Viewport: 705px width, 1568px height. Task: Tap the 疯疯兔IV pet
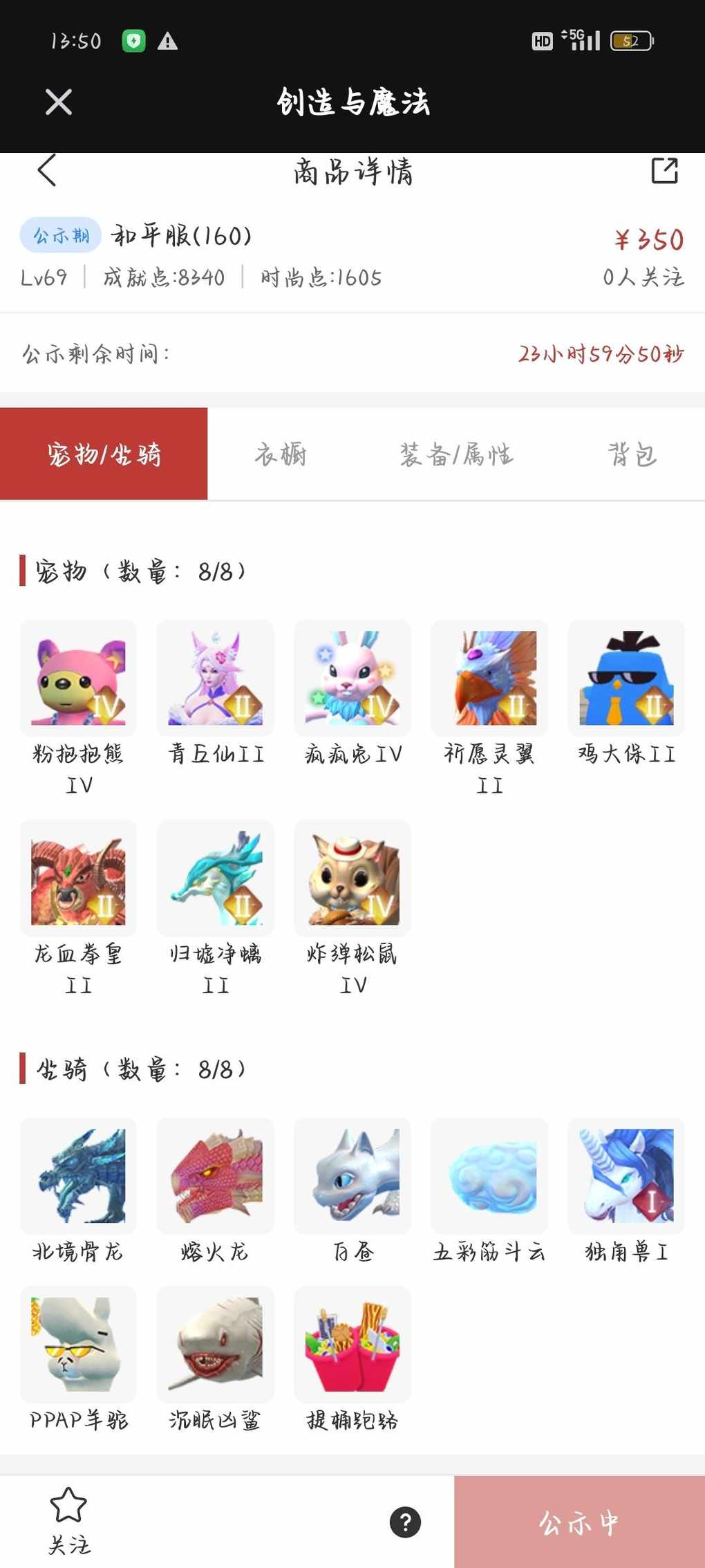352,679
